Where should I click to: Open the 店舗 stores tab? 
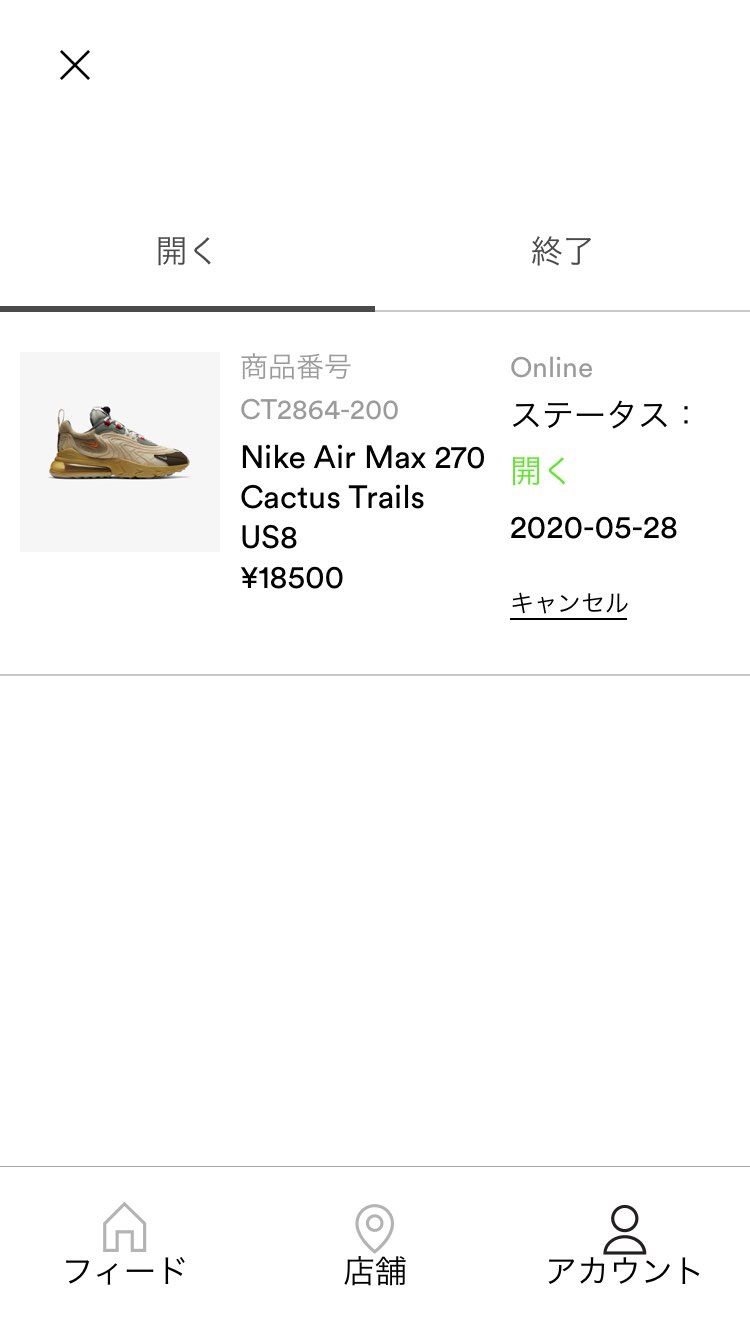coord(375,1245)
